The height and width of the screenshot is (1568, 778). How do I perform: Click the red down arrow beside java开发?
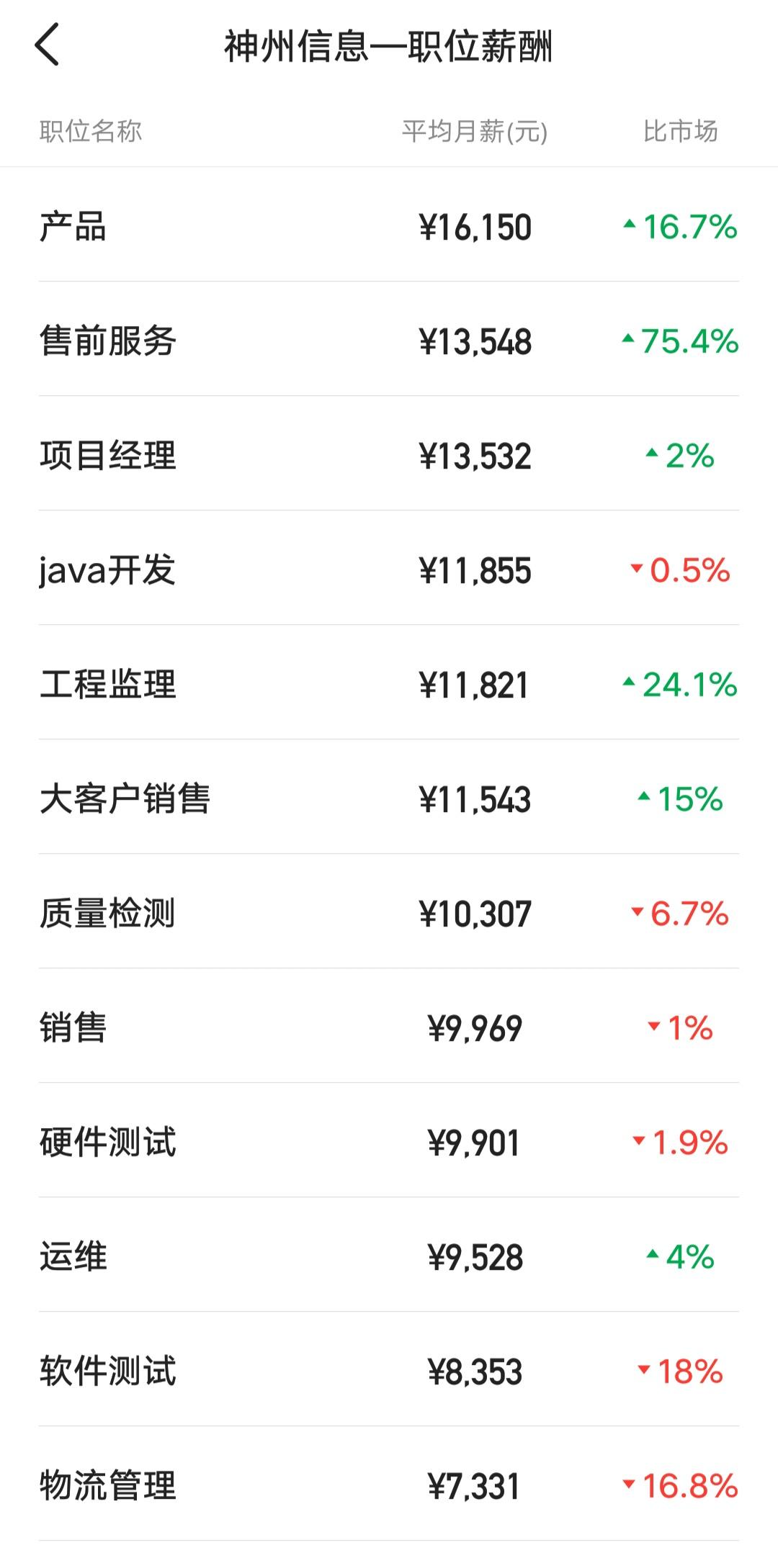click(637, 569)
